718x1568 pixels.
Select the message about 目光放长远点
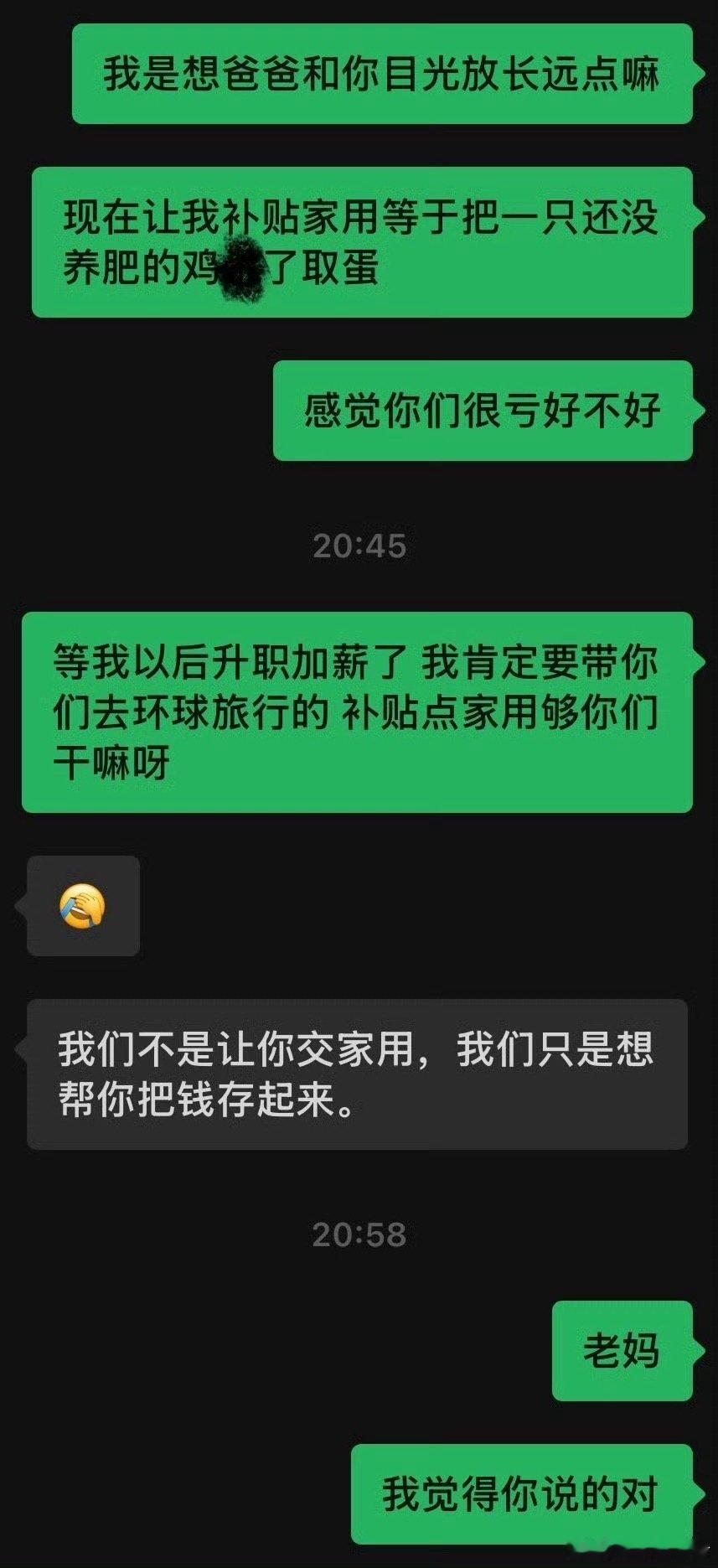(381, 72)
